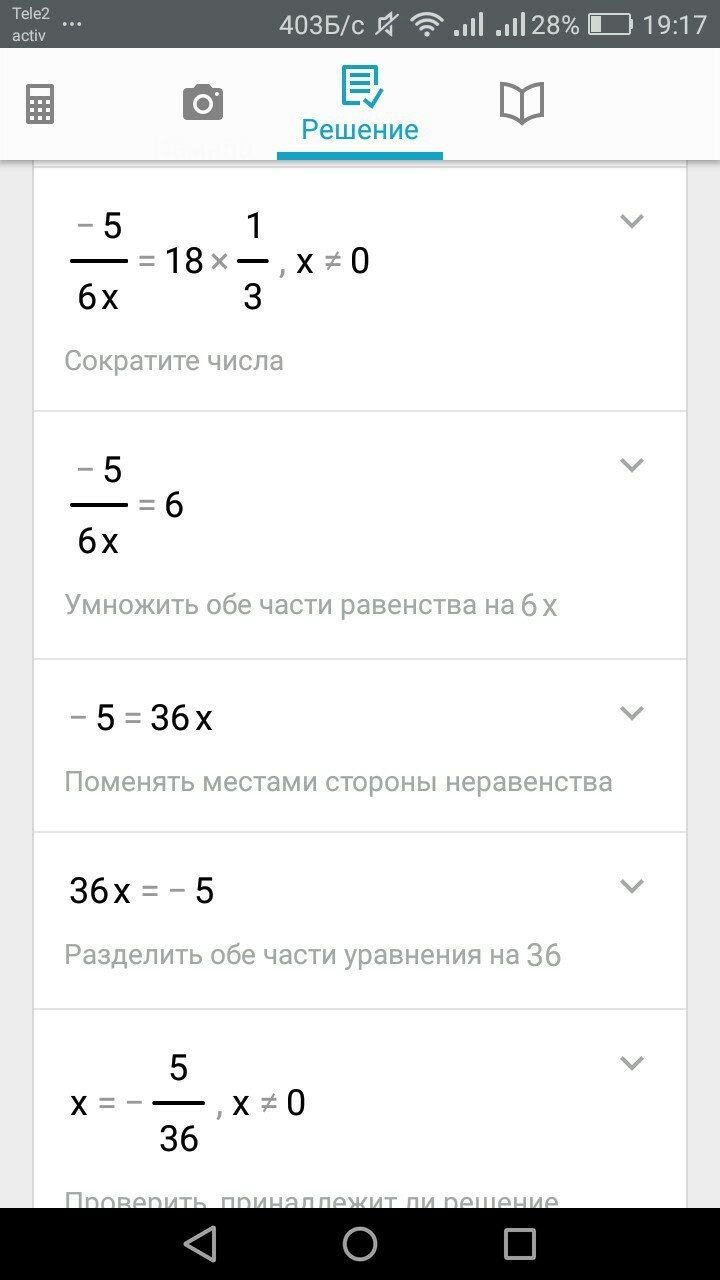The height and width of the screenshot is (1280, 720).
Task: Switch to the calculator tab
Action: [x=40, y=103]
